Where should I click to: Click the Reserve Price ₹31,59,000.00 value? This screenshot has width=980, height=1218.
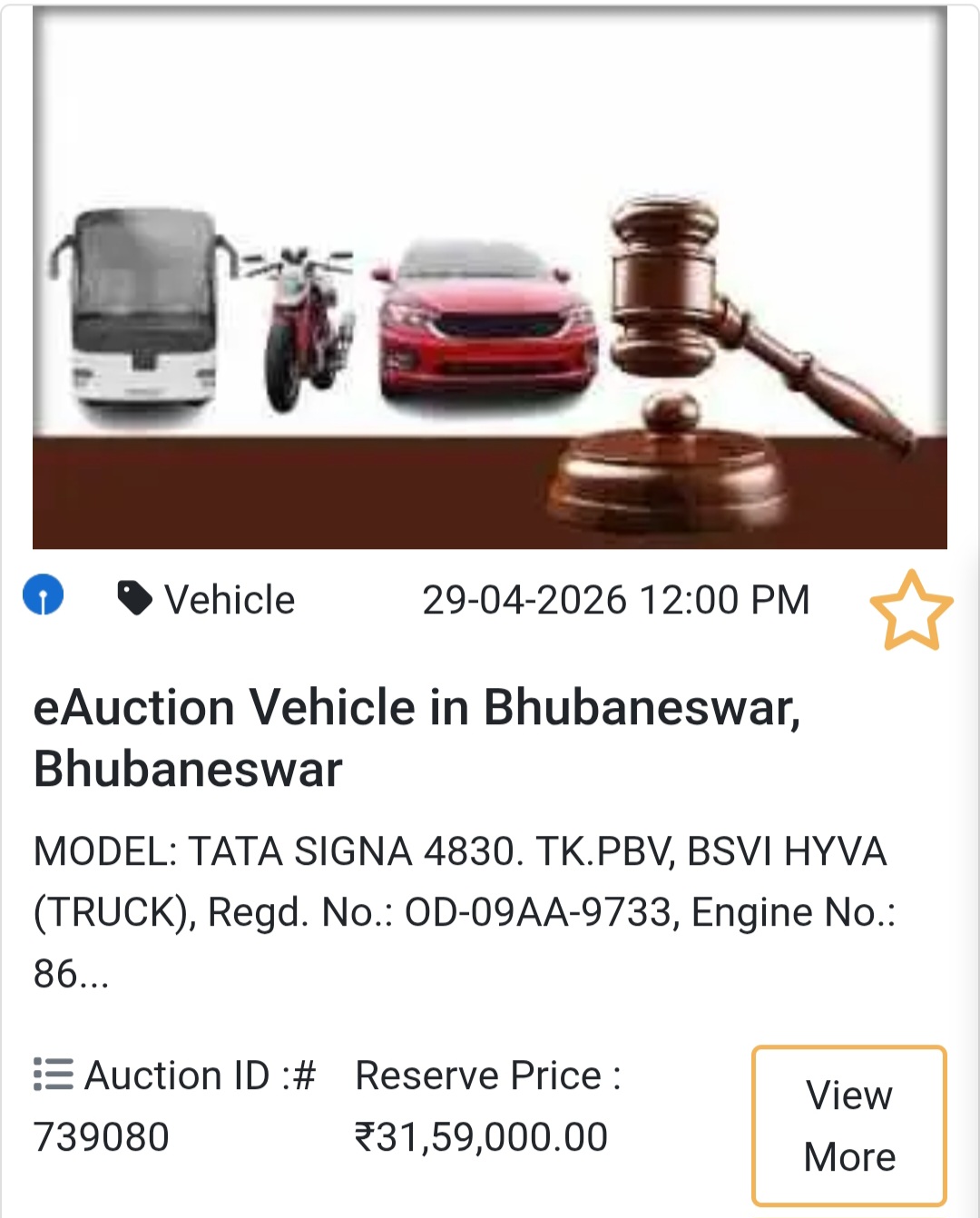pos(483,1135)
